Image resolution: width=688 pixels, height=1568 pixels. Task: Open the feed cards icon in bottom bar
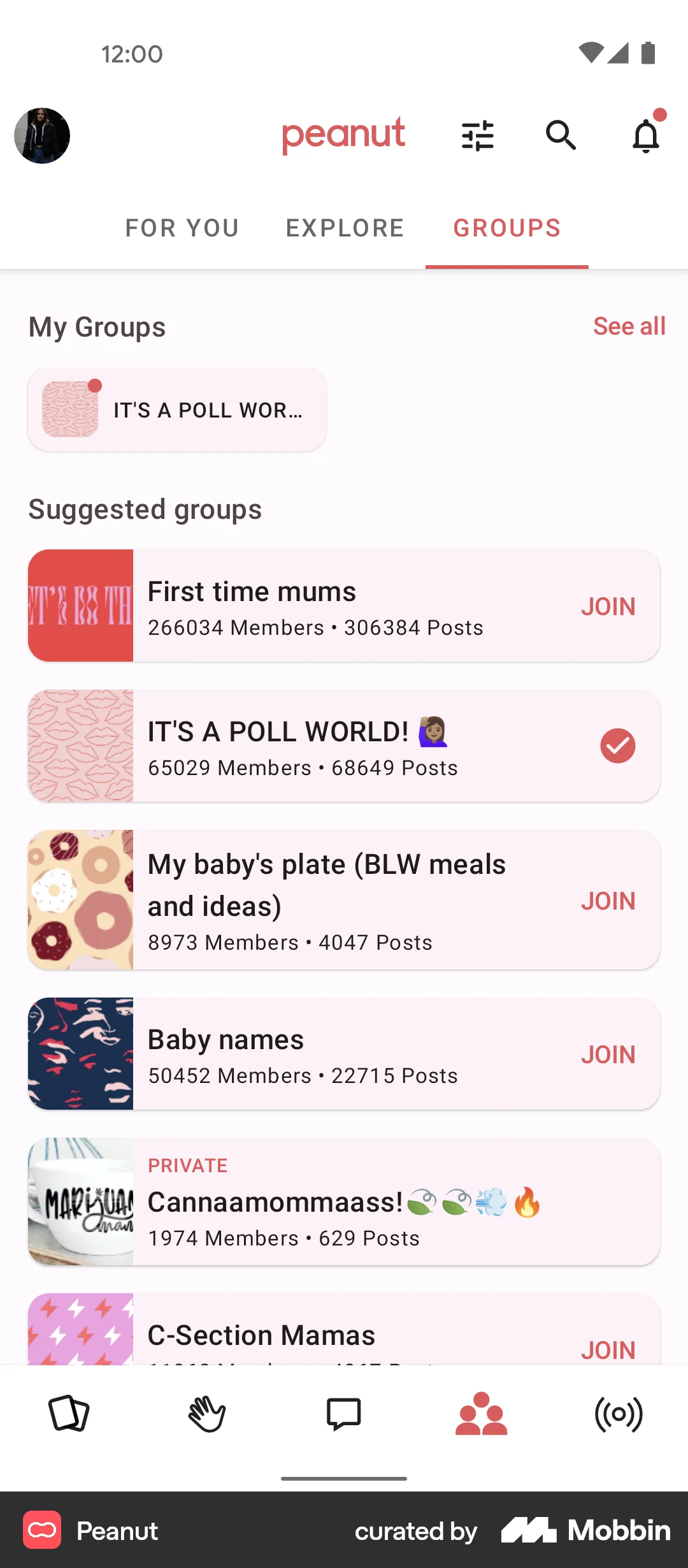pyautogui.click(x=69, y=1414)
